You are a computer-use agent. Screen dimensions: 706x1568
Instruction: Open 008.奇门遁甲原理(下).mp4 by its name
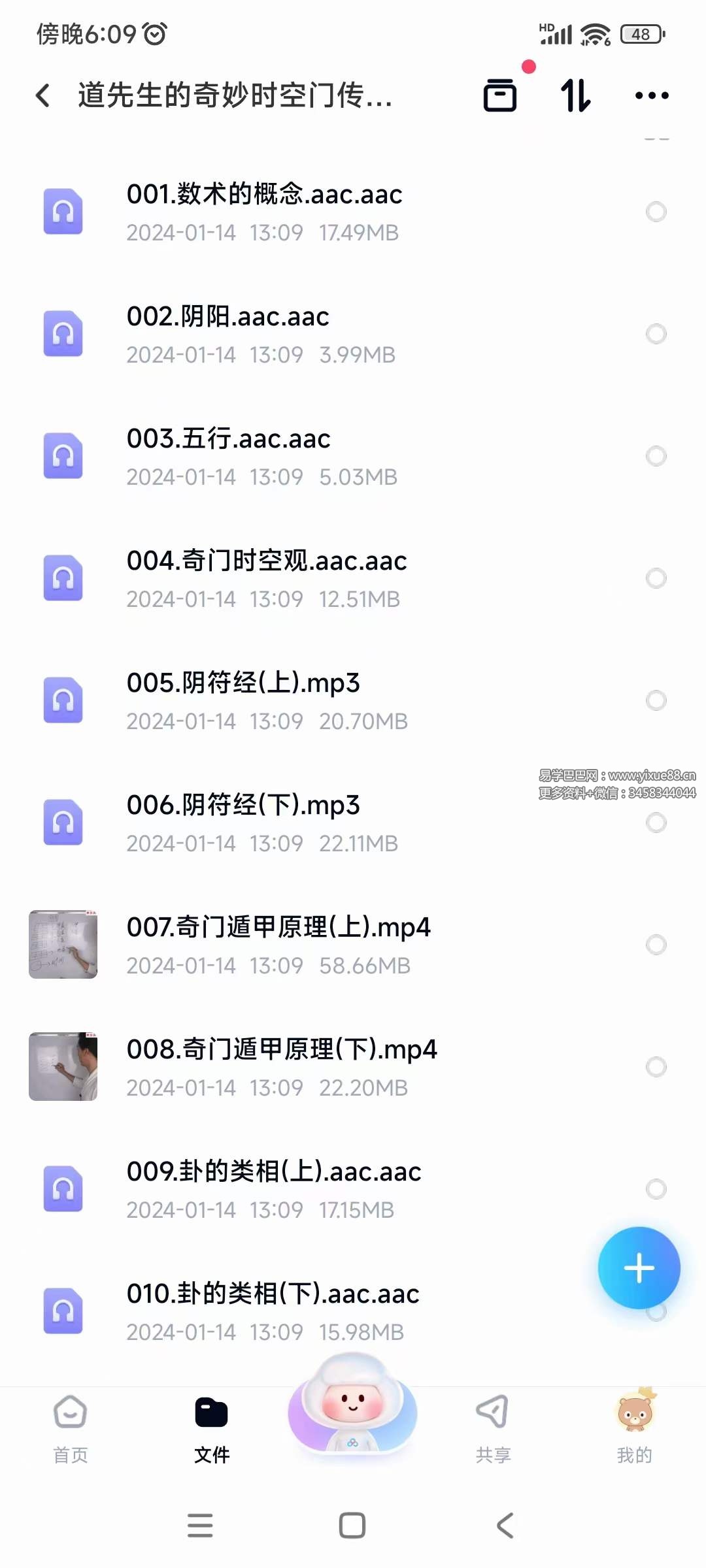point(281,1049)
